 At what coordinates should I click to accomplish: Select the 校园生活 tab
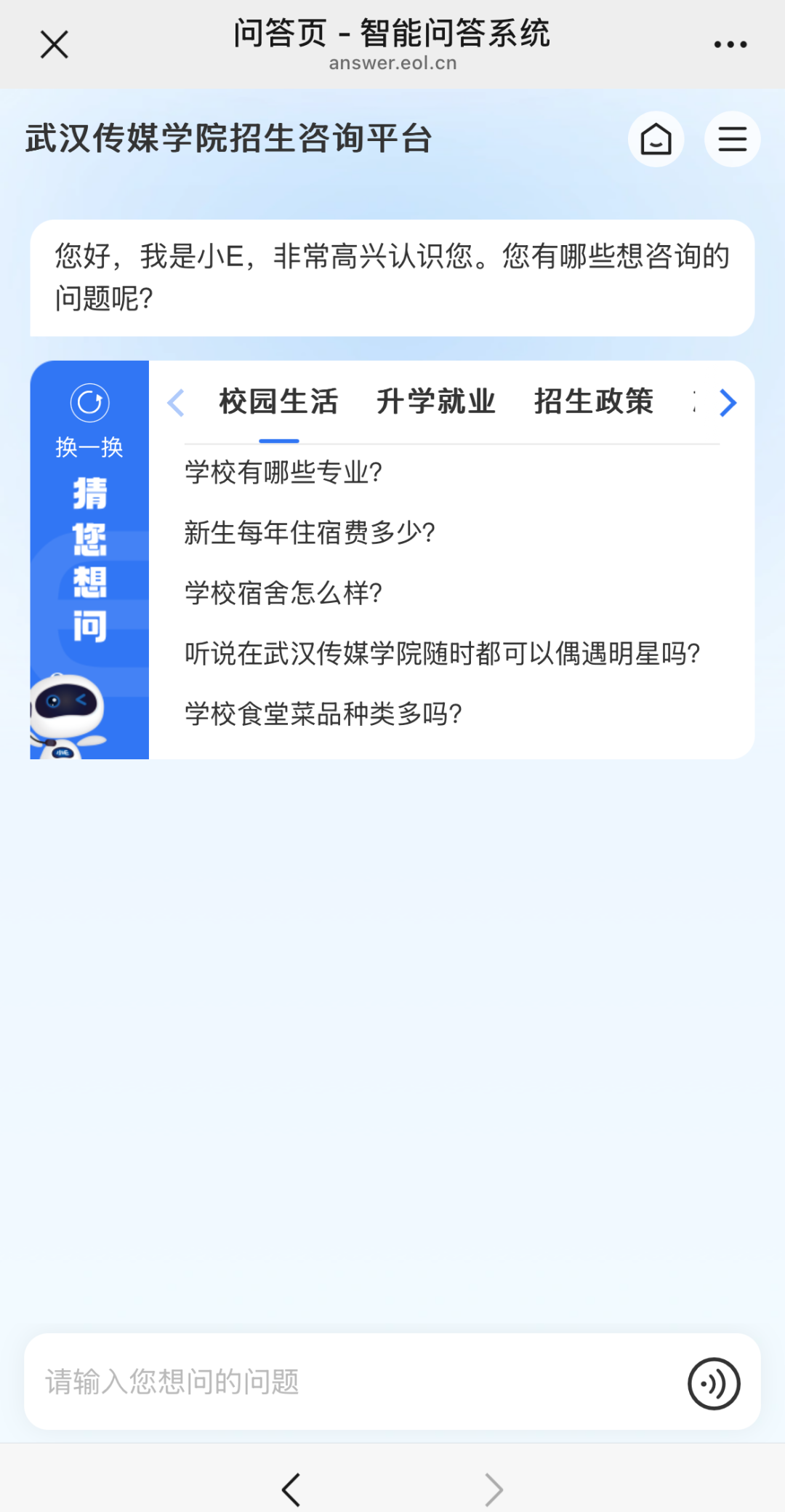[279, 401]
